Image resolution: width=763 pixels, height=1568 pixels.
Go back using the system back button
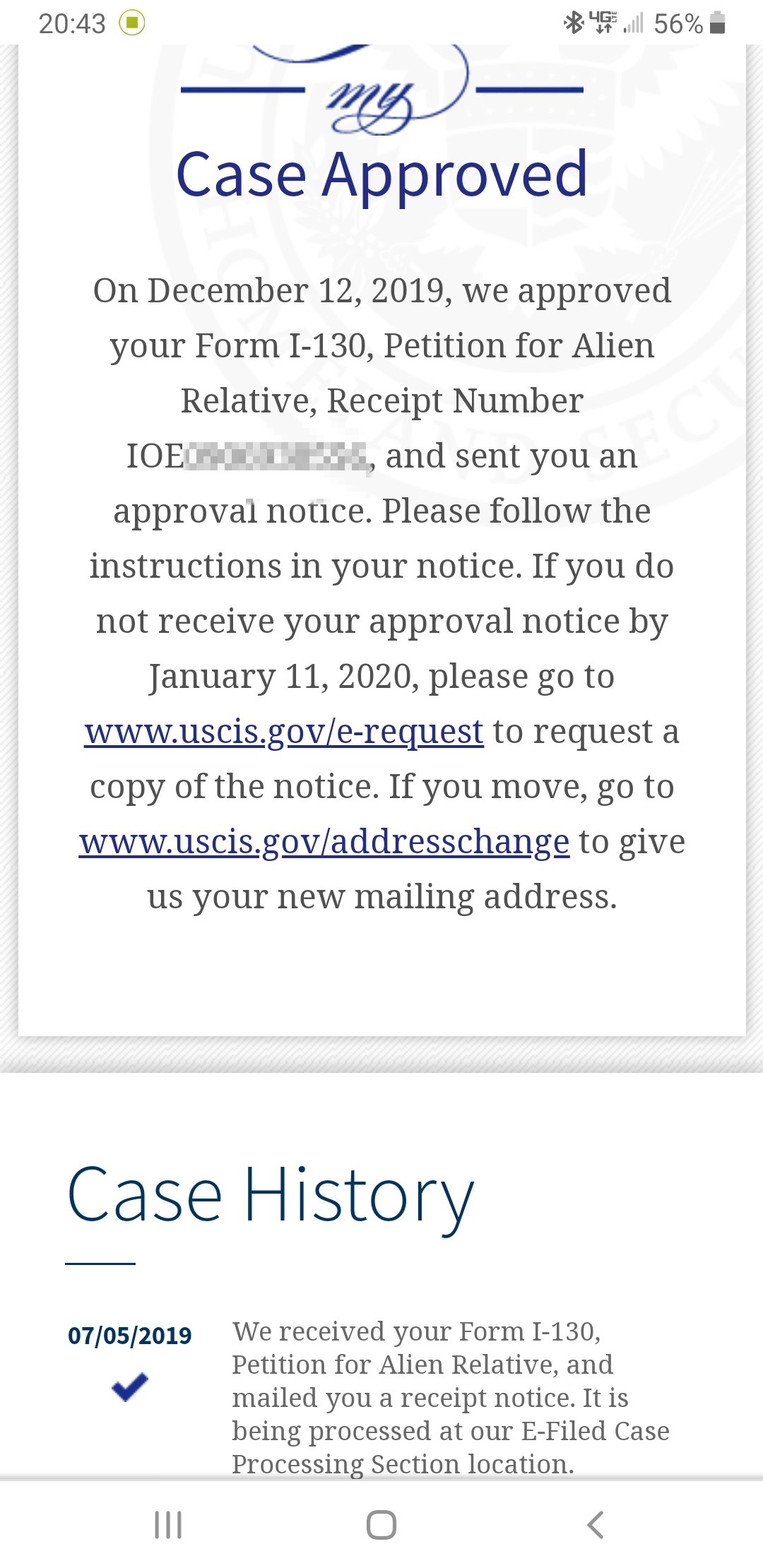596,1524
